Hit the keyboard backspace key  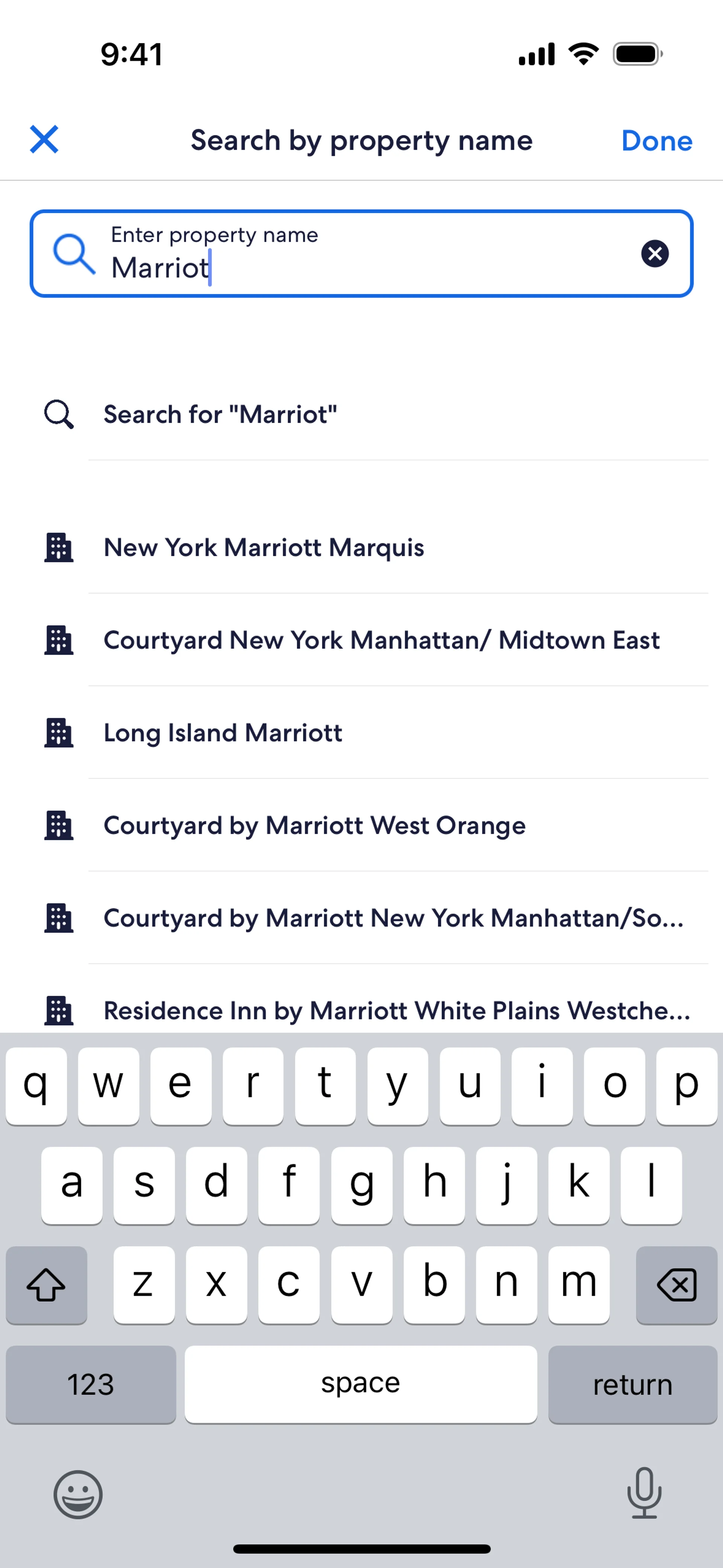coord(676,1284)
